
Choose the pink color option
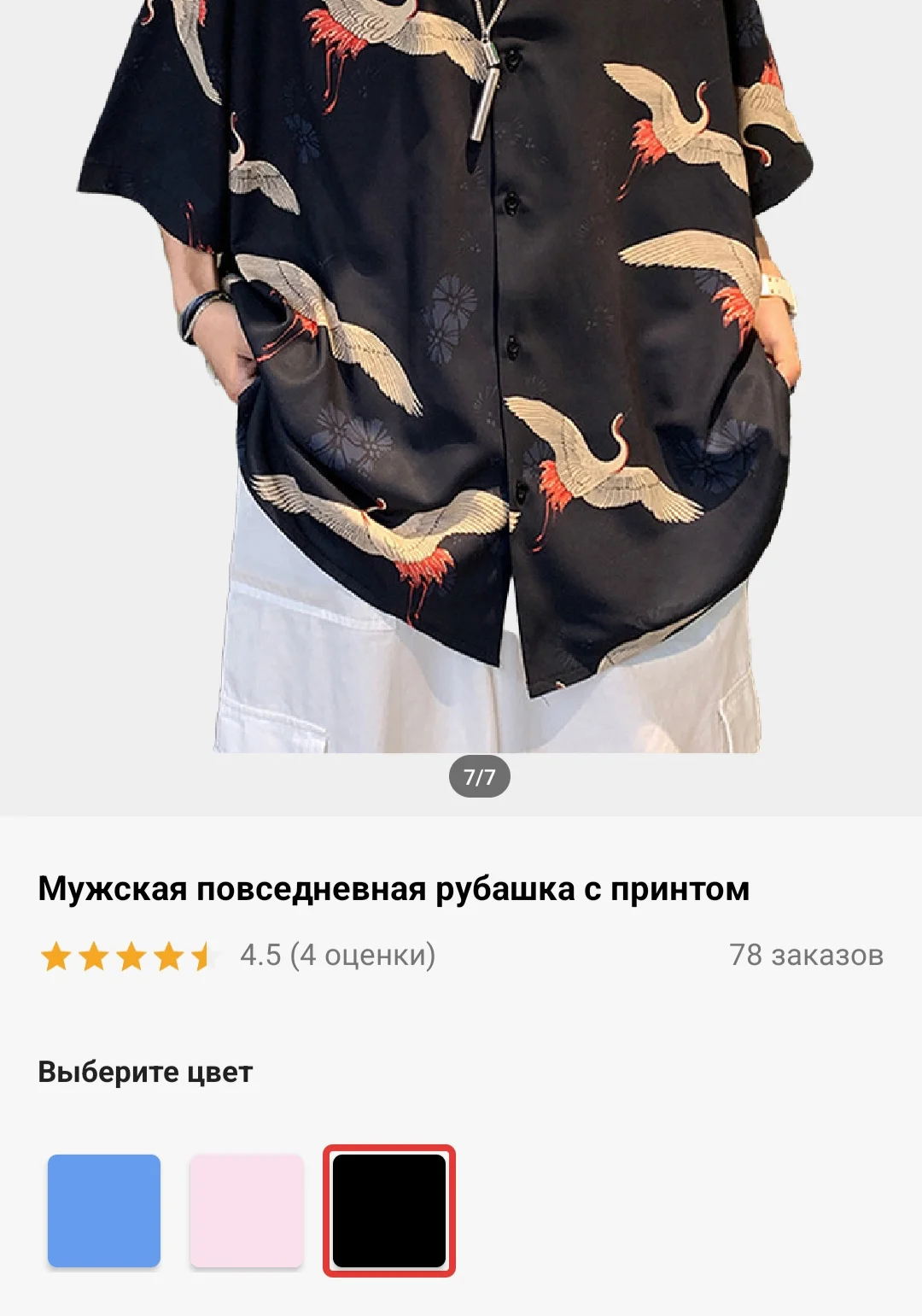tap(247, 1210)
